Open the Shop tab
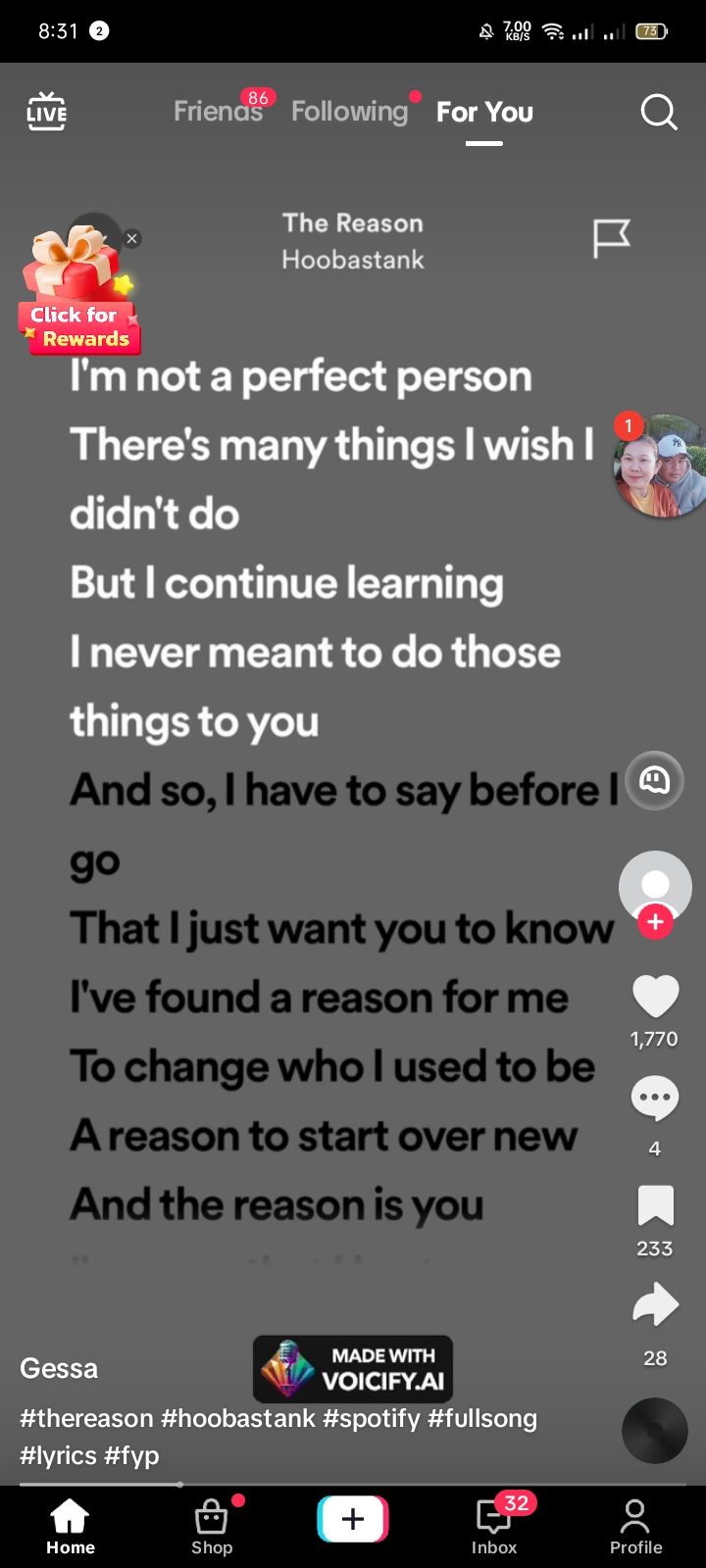706x1568 pixels. pyautogui.click(x=212, y=1528)
